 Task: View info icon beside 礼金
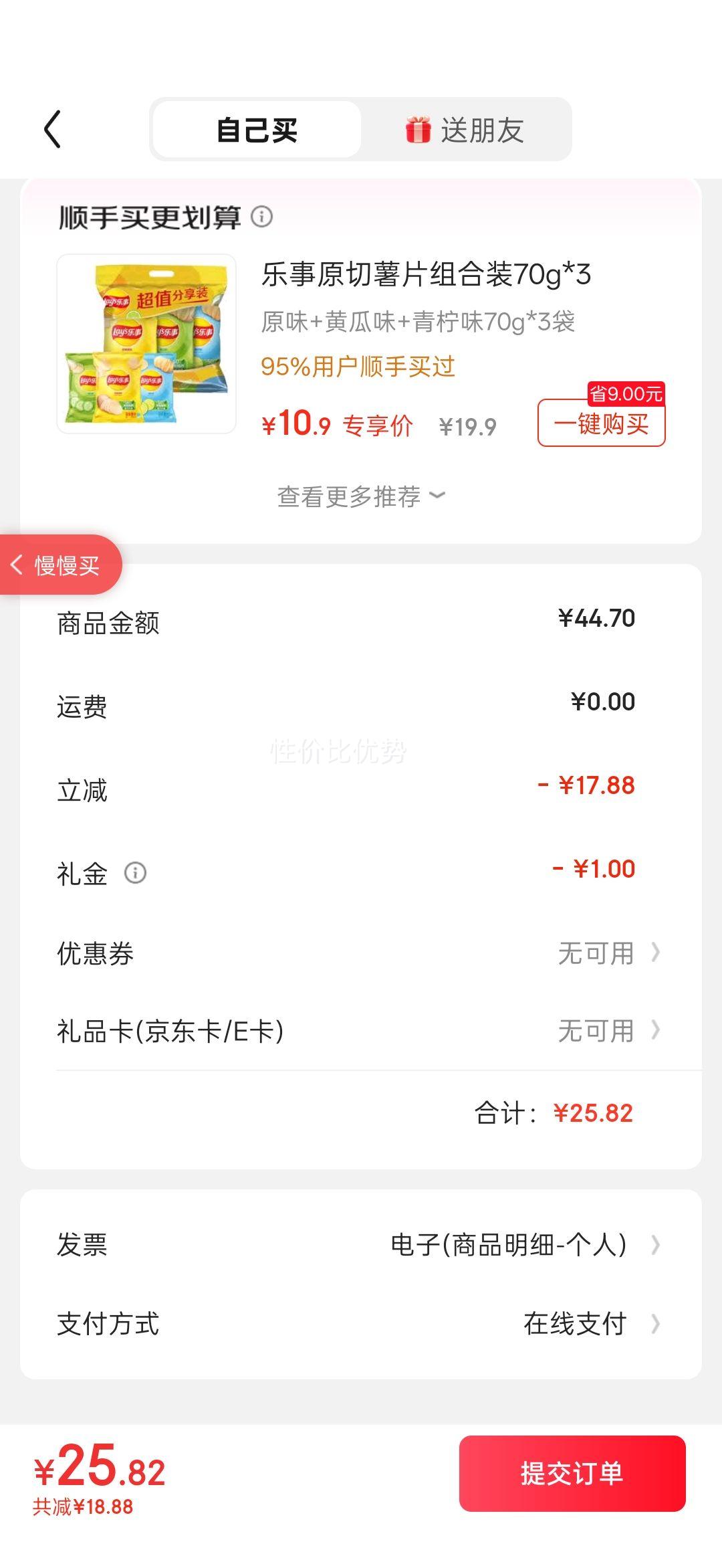[135, 873]
